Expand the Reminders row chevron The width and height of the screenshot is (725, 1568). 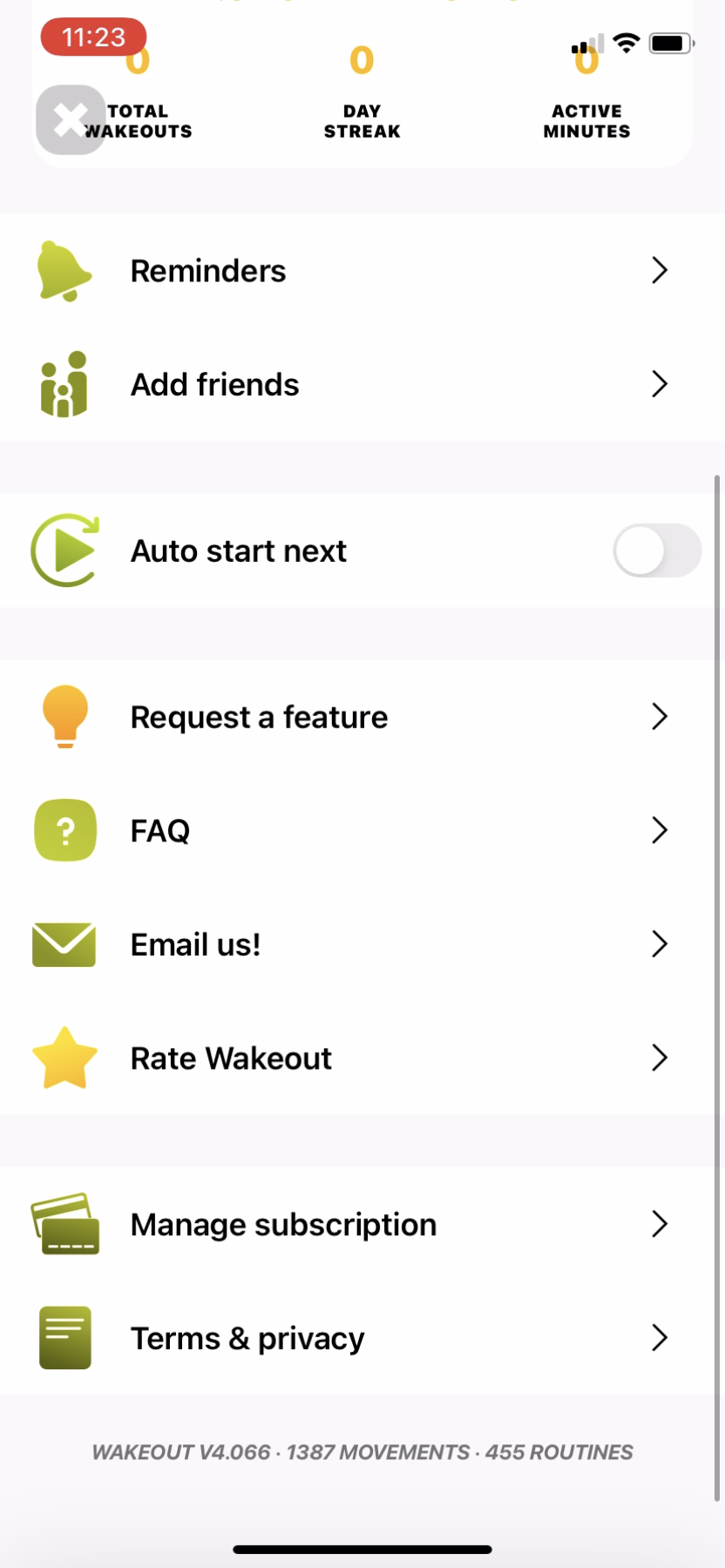[660, 270]
